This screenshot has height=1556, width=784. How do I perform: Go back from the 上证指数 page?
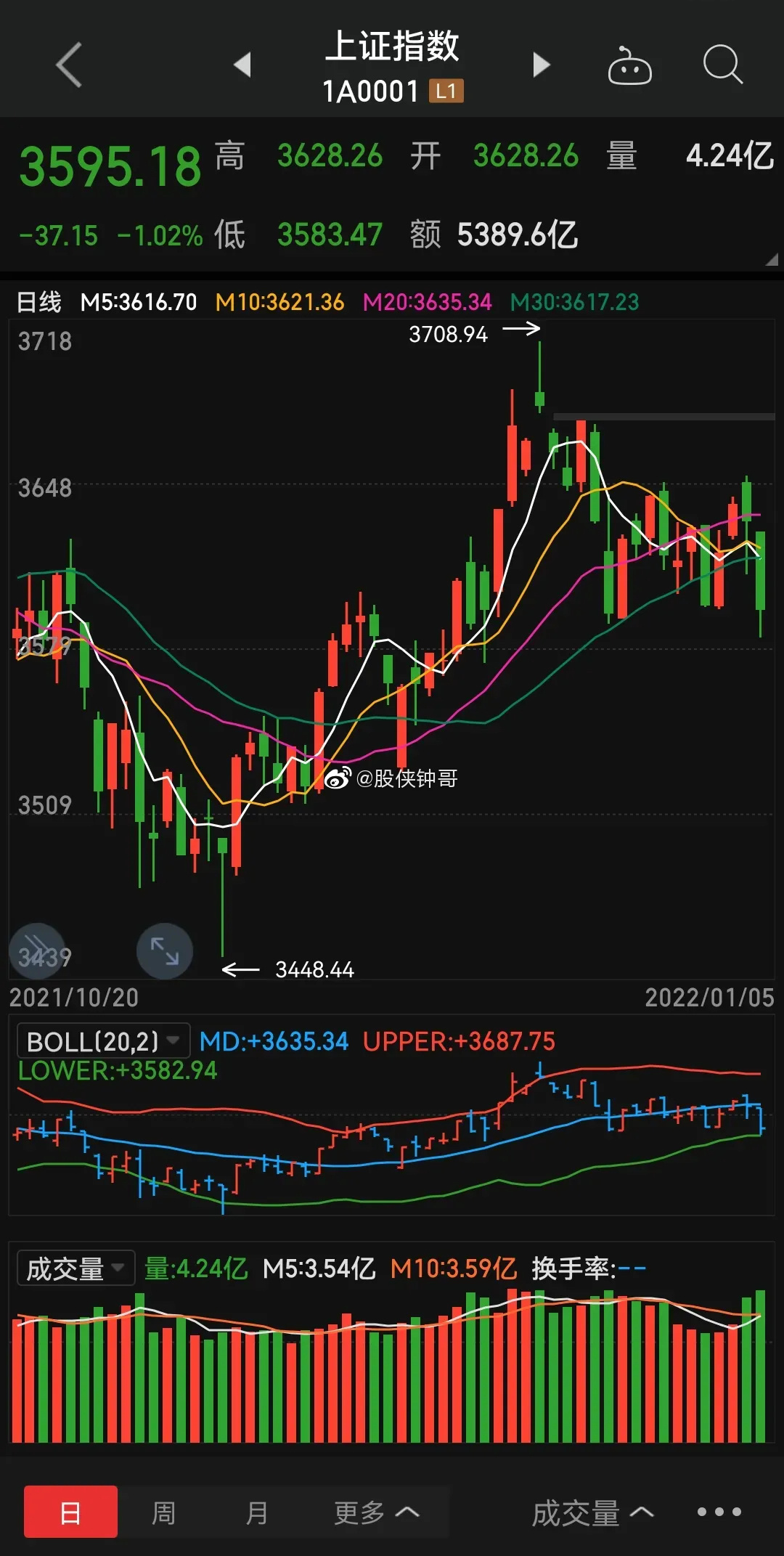point(69,65)
